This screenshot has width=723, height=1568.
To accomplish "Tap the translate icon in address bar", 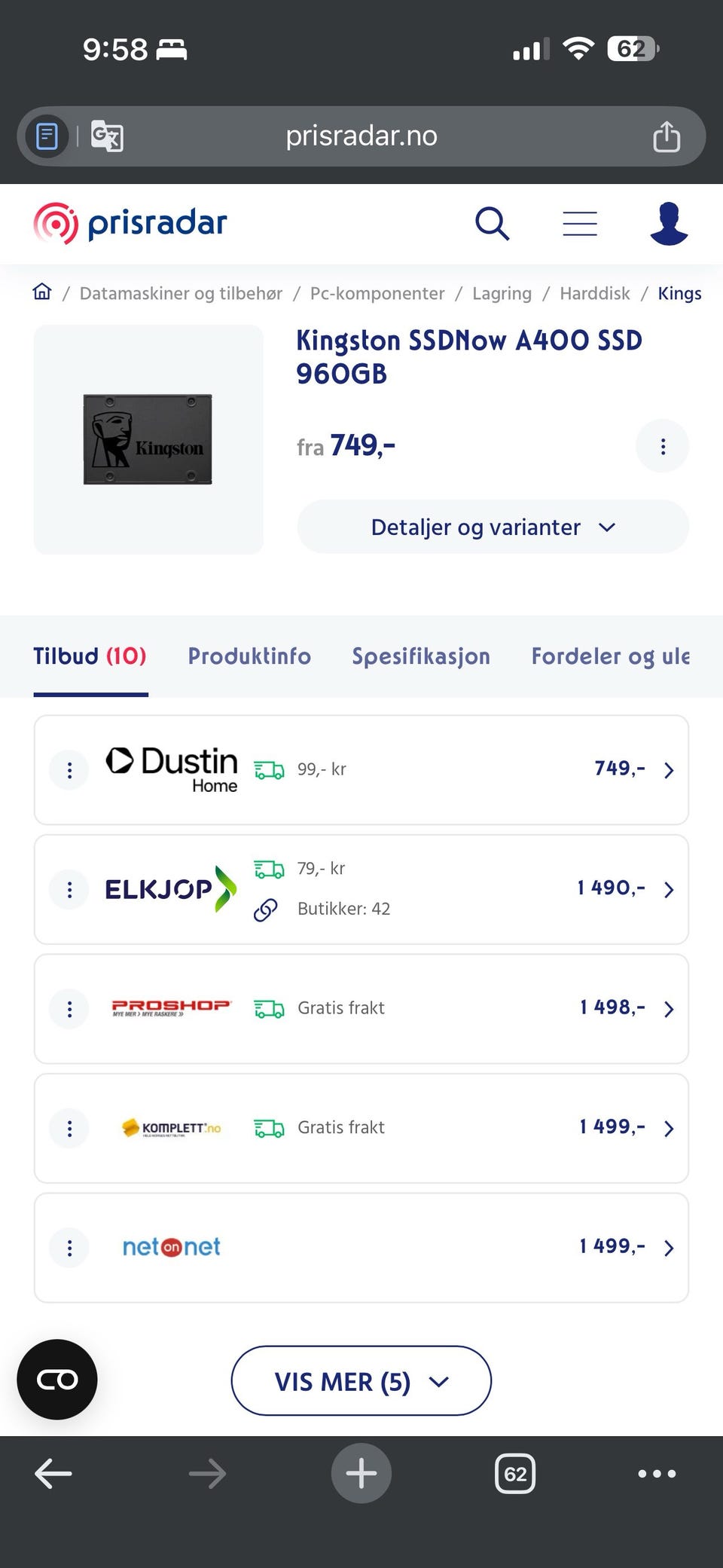I will 107,136.
